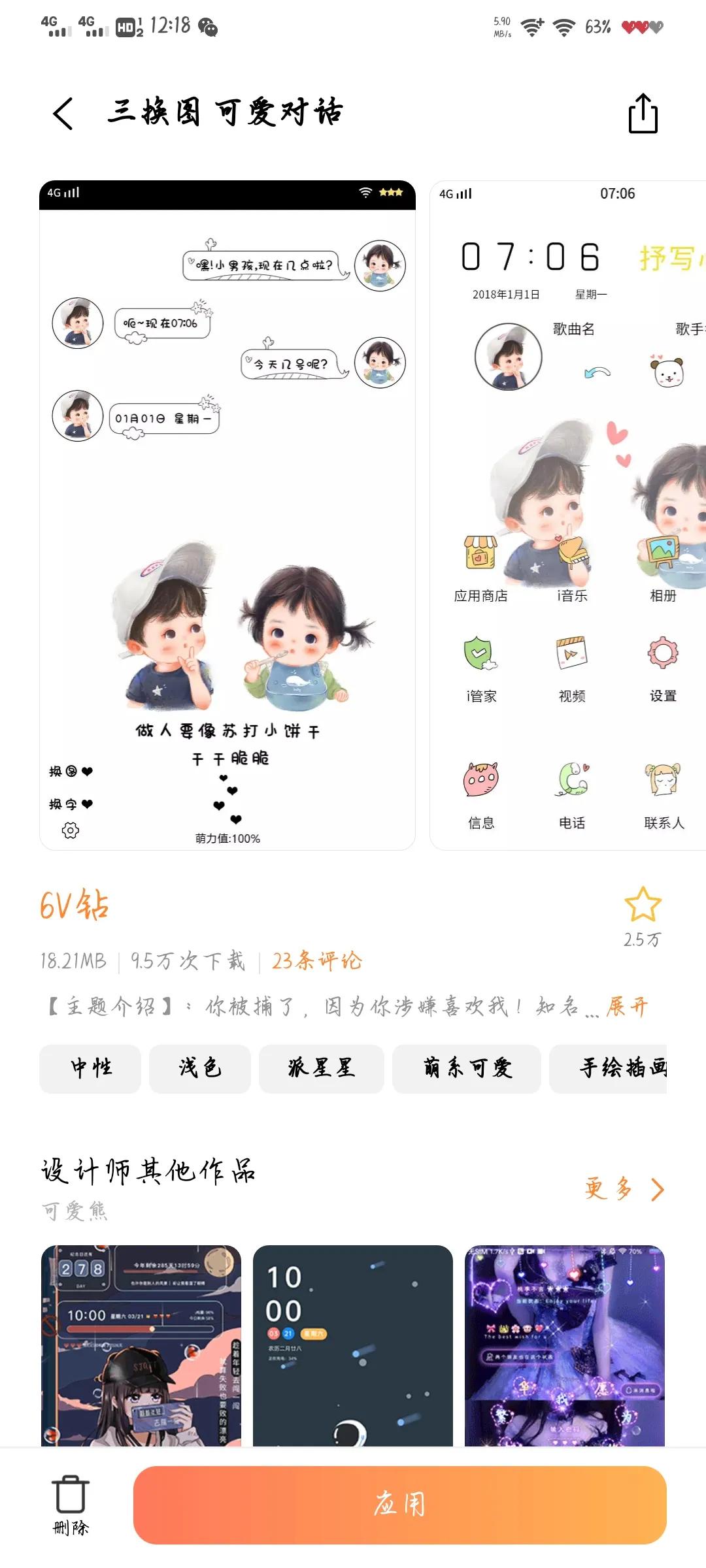Tap the back chevron beside the title
706x1568 pixels.
pyautogui.click(x=61, y=112)
